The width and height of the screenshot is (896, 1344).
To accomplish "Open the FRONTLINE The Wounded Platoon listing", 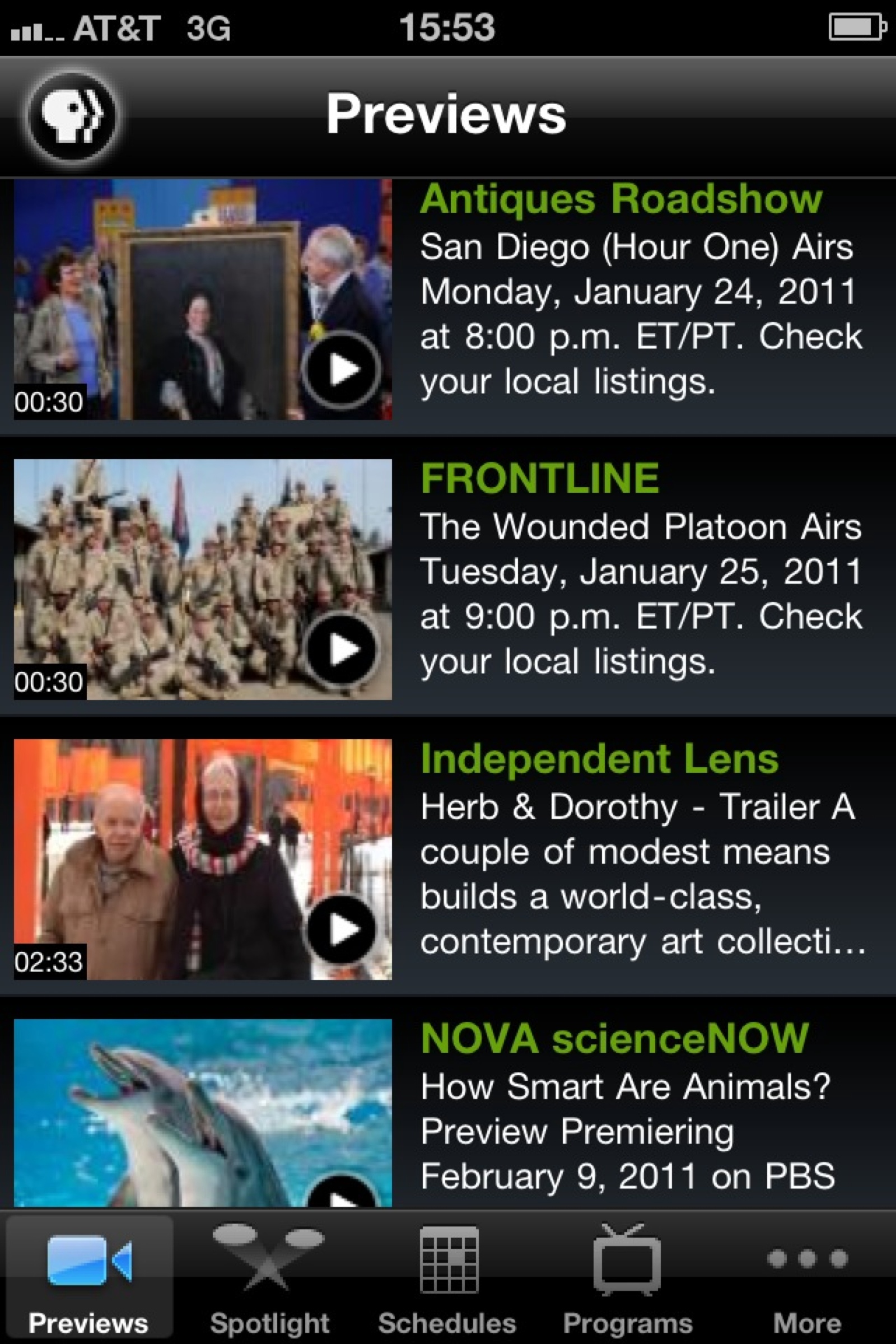I will click(640, 571).
